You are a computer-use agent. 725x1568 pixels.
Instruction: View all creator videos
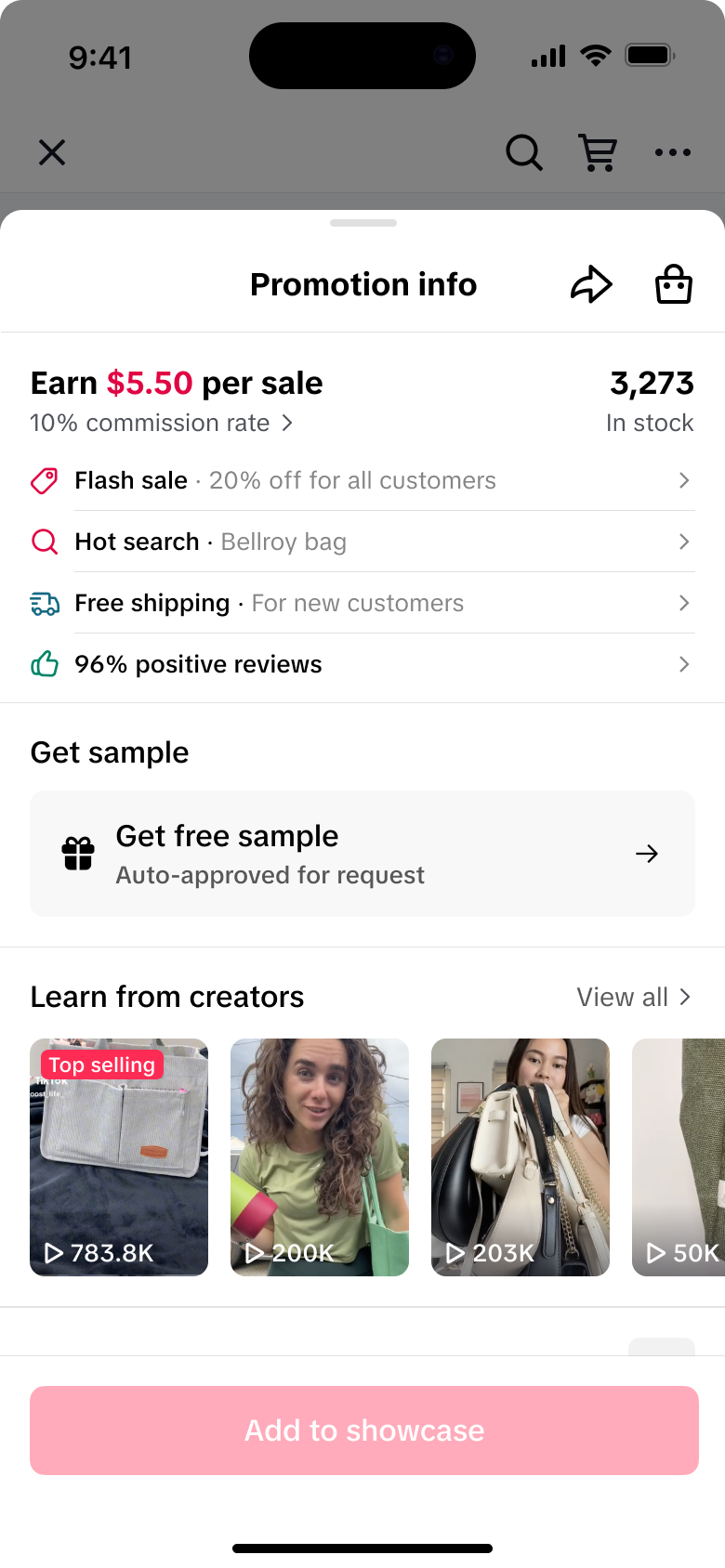[633, 997]
